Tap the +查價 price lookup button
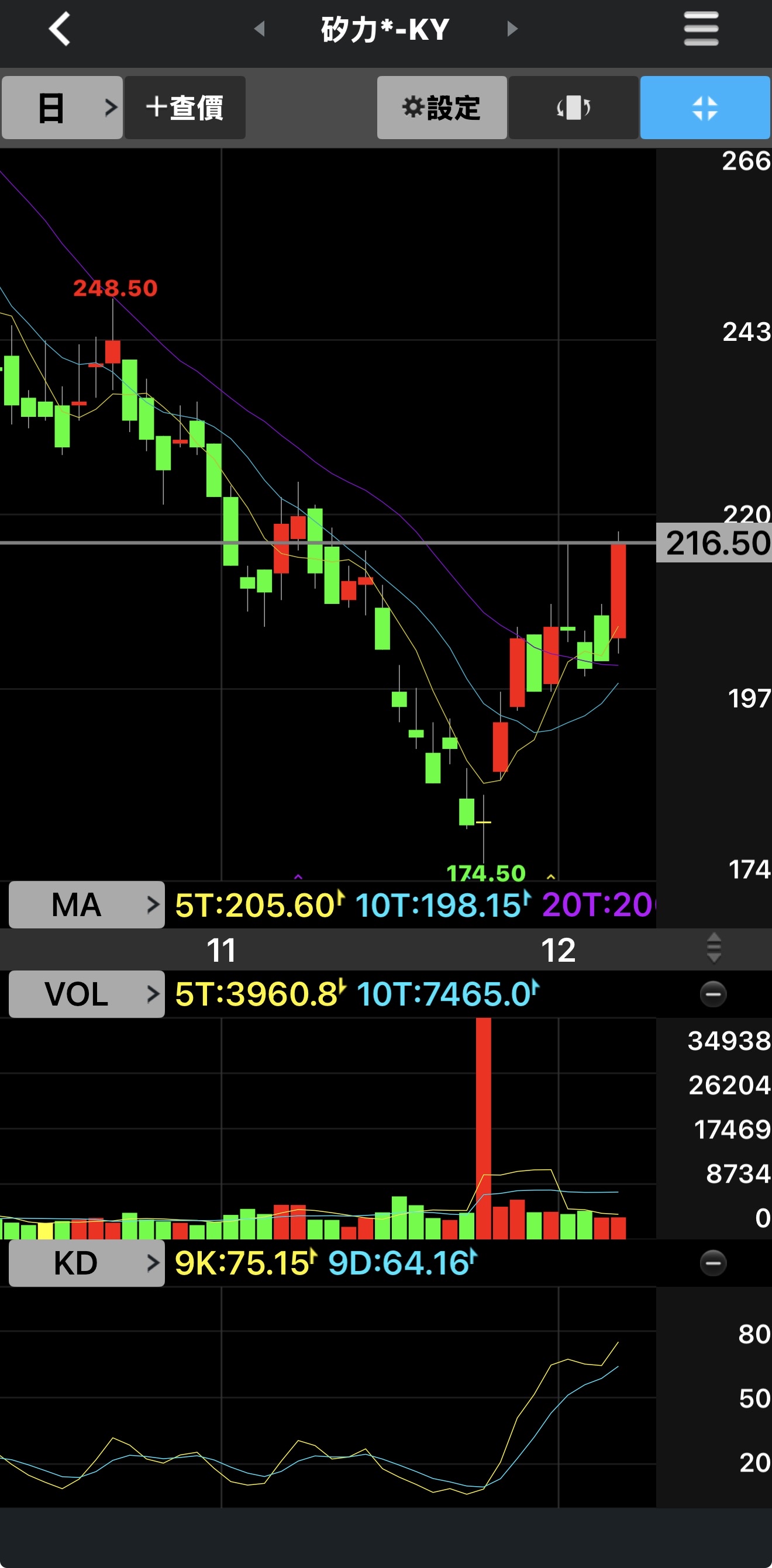 click(x=185, y=108)
